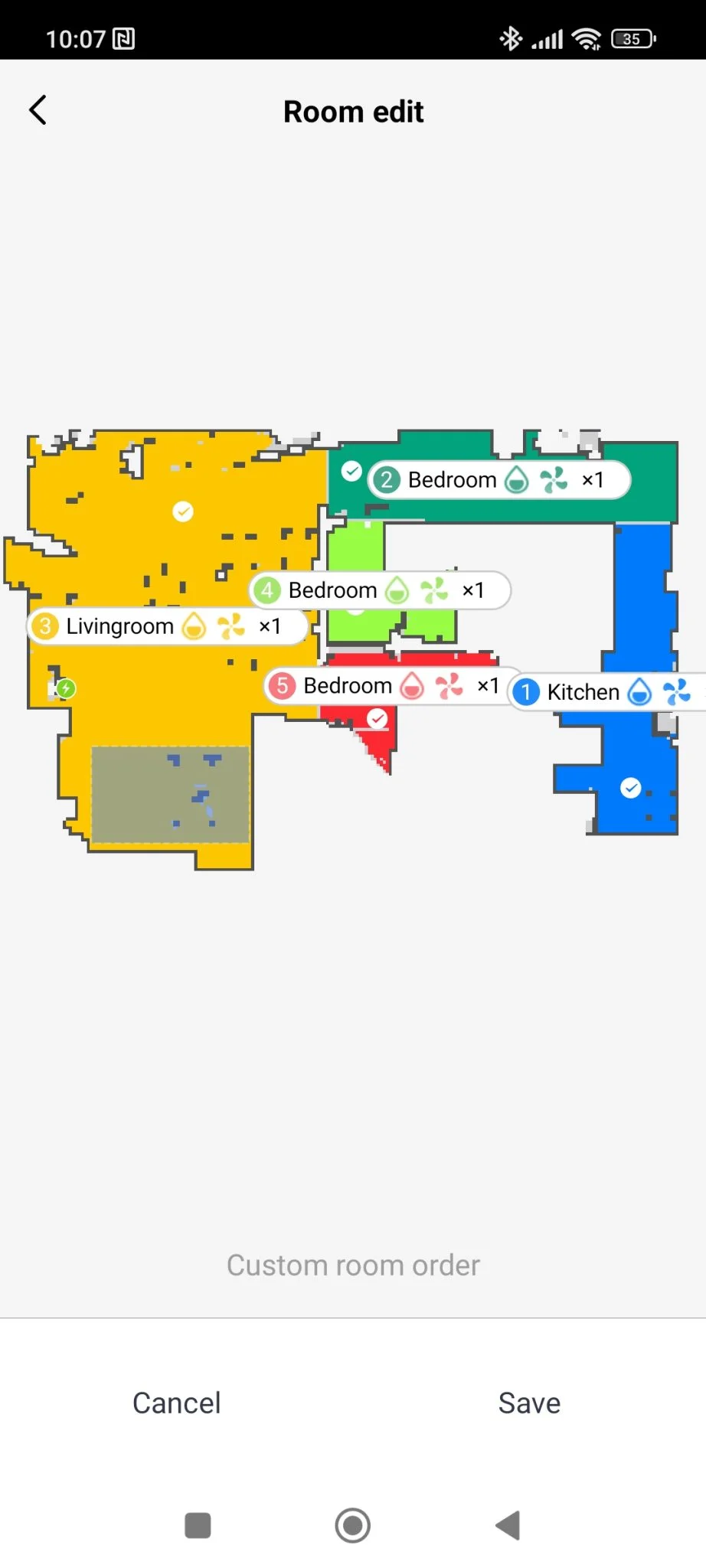Toggle the checkmark on the yellow living room
The width and height of the screenshot is (706, 1568).
(183, 511)
